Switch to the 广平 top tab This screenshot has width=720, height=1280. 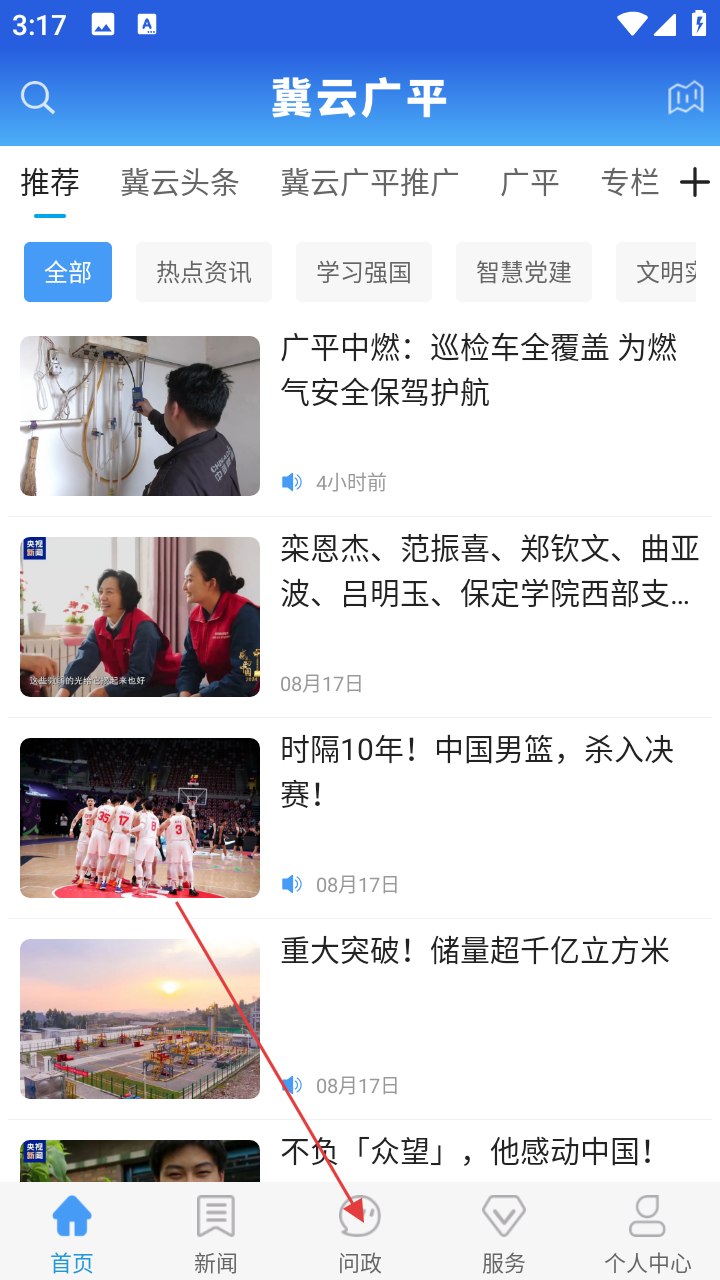(530, 183)
